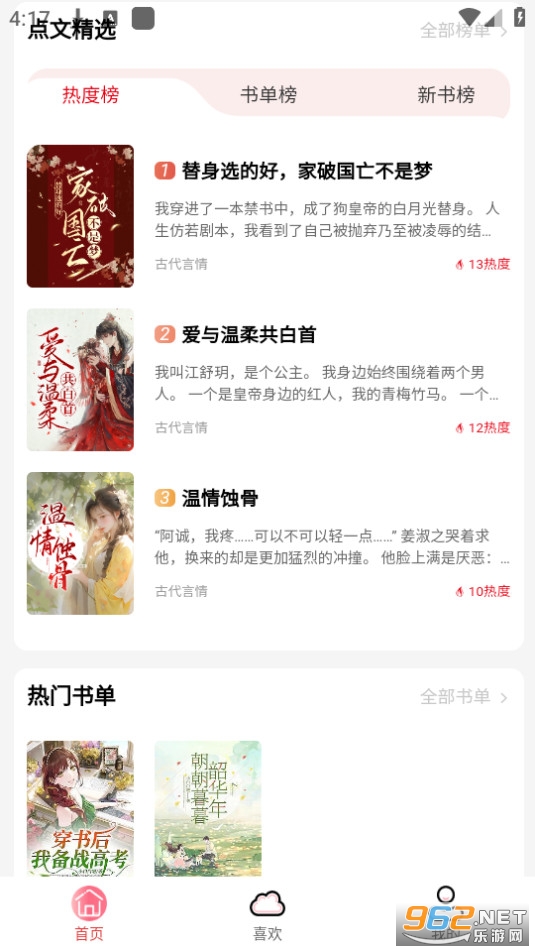535x952 pixels.
Task: Switch to the 新书榜 tab
Action: [446, 94]
